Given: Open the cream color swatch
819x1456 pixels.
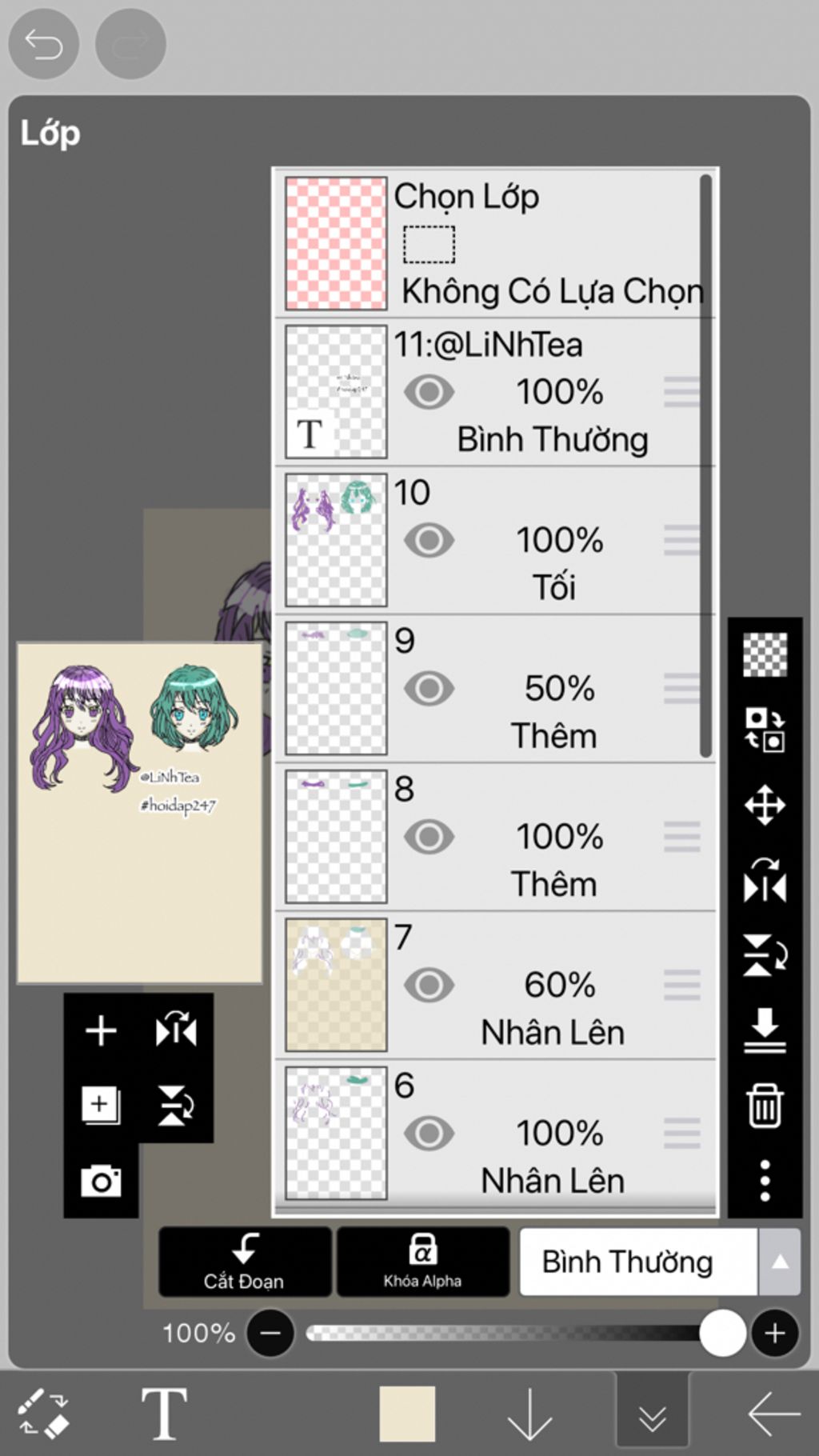Looking at the screenshot, I should [x=407, y=1414].
